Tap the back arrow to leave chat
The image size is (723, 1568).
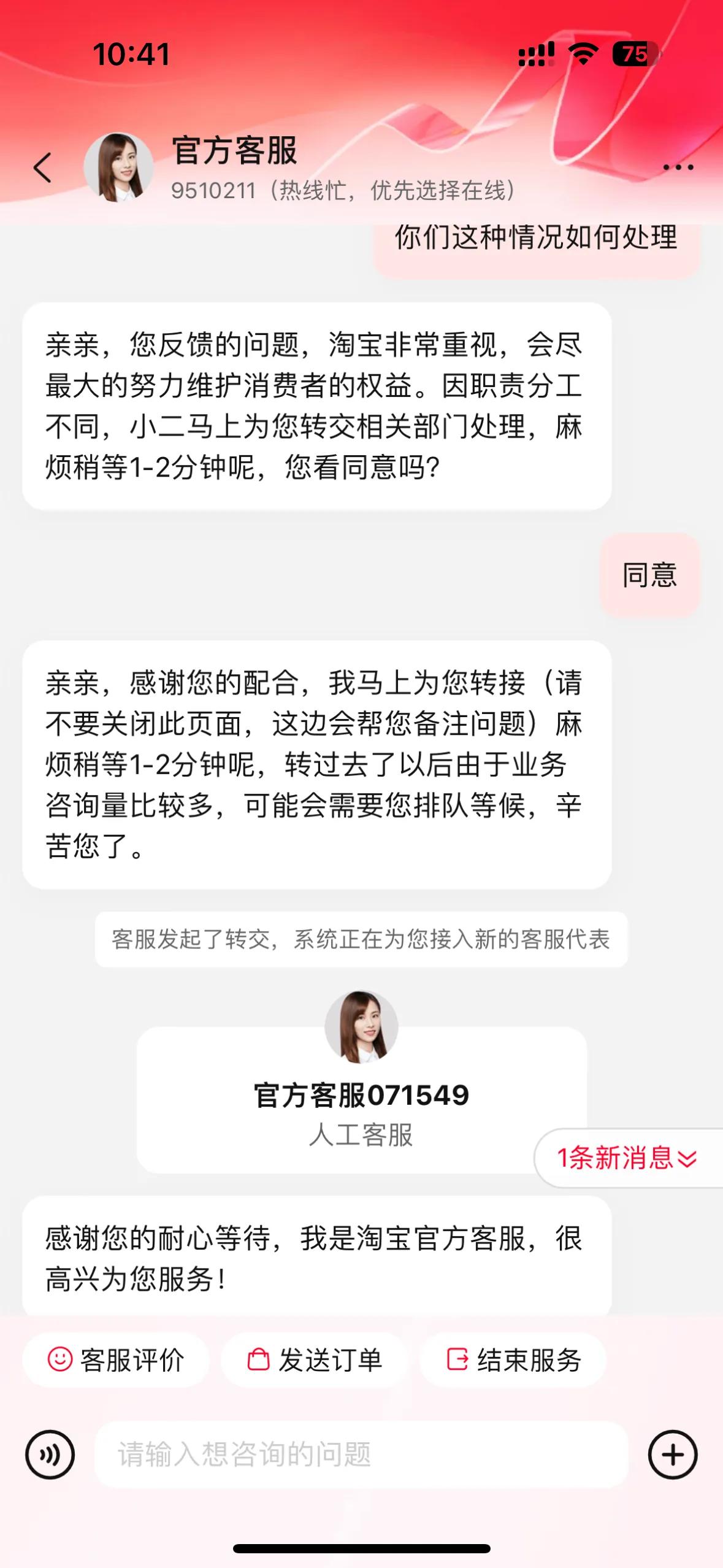point(42,167)
